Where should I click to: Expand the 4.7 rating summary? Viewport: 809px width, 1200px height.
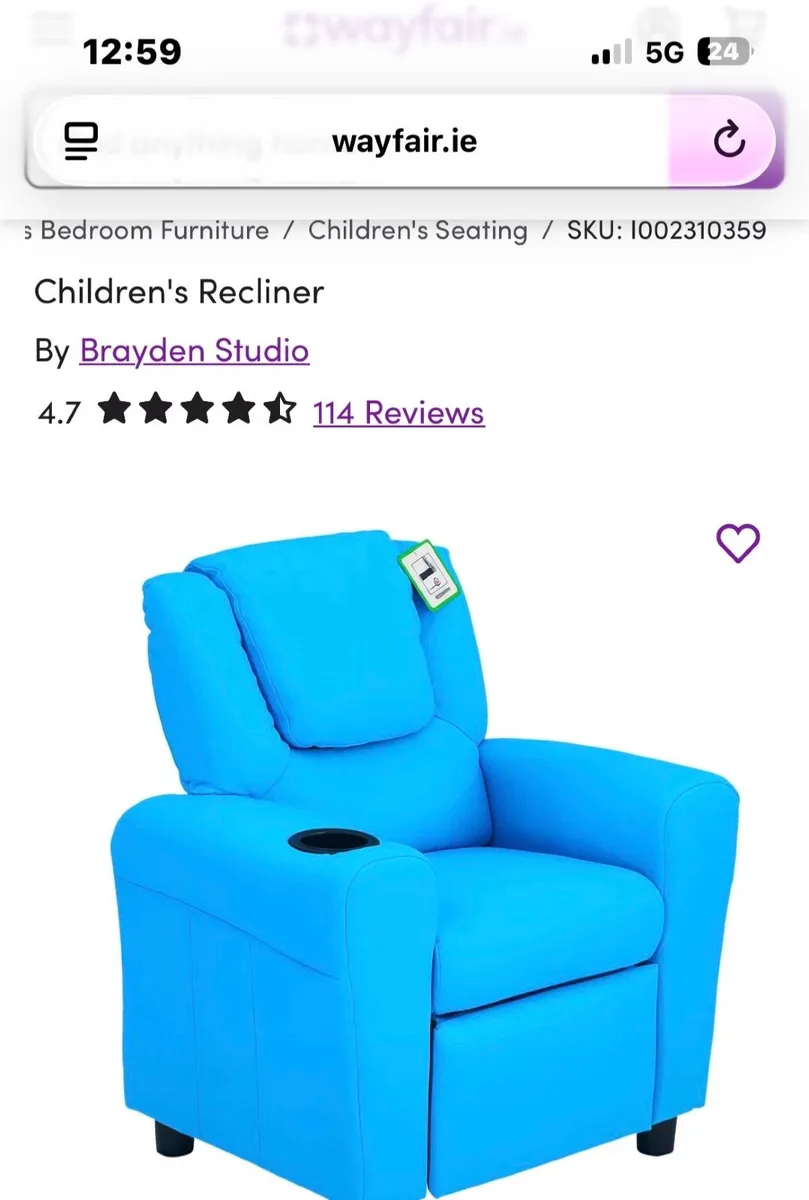(57, 411)
